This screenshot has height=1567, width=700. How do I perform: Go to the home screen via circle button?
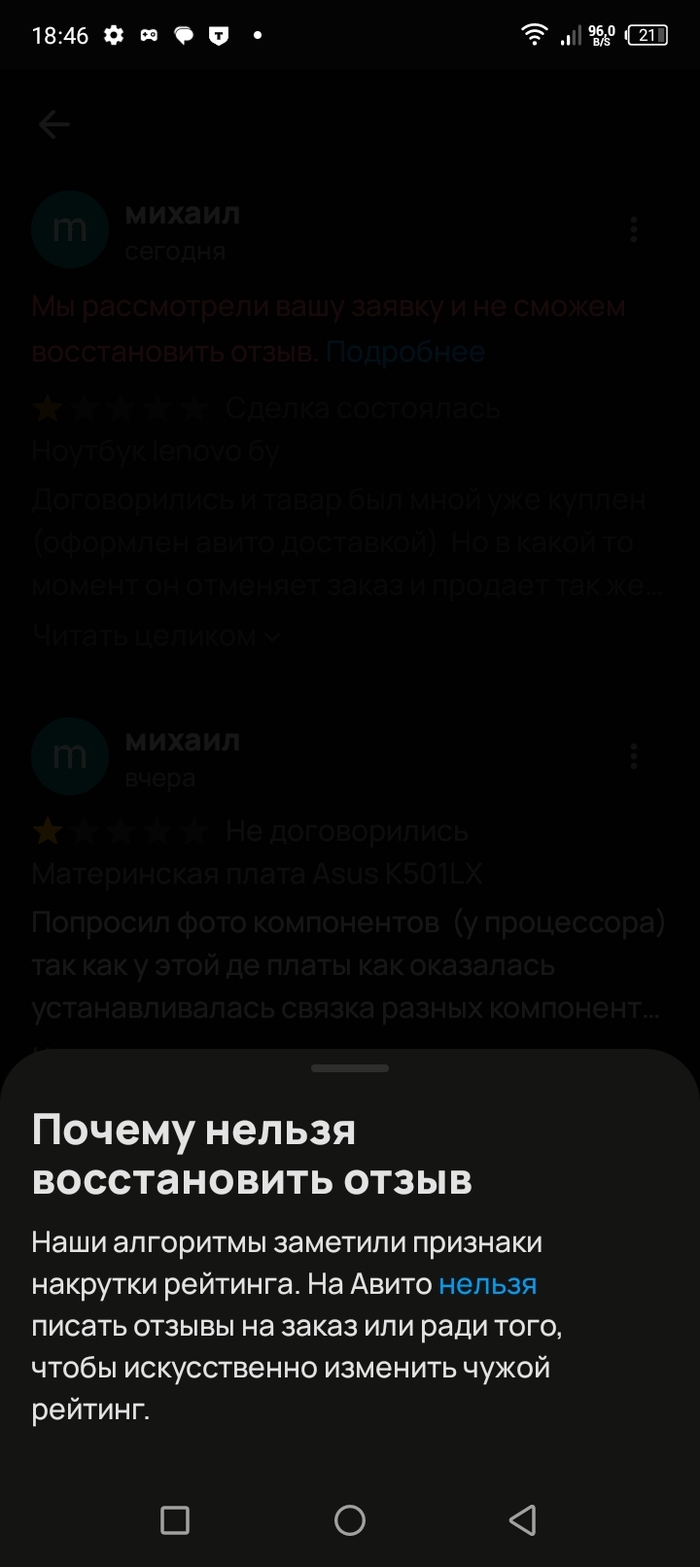[350, 1520]
